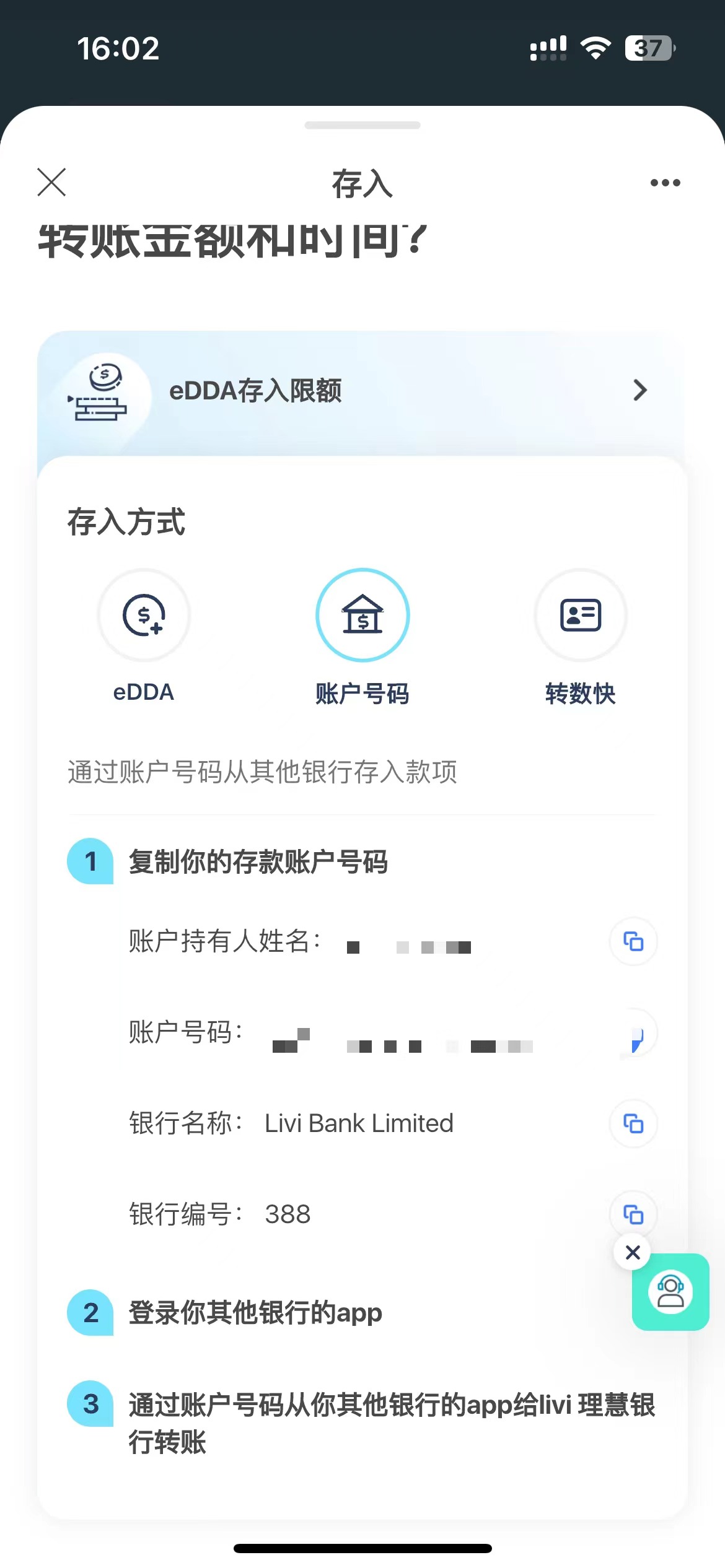
Task: Open customer service chat support
Action: tap(670, 1292)
